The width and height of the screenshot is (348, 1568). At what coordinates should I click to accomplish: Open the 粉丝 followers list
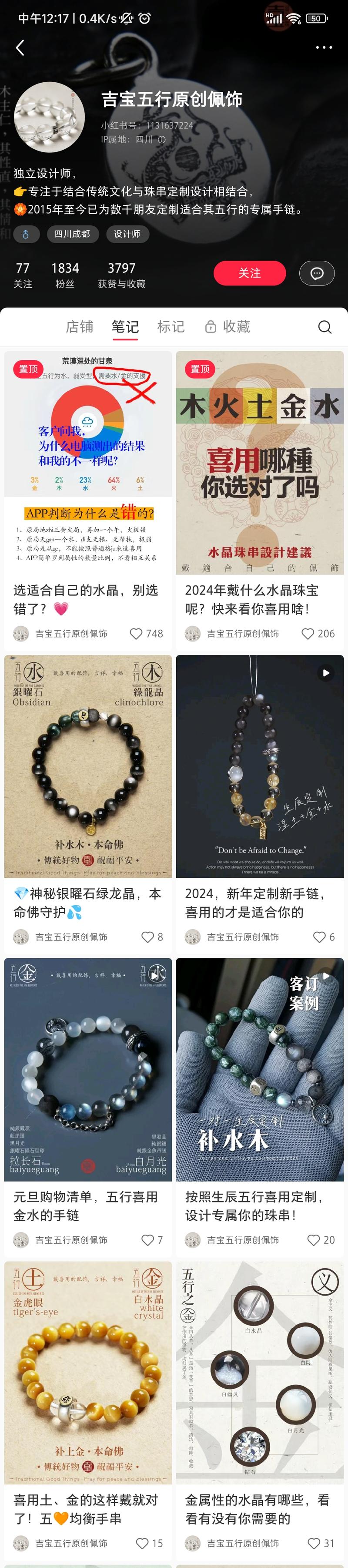[x=64, y=275]
